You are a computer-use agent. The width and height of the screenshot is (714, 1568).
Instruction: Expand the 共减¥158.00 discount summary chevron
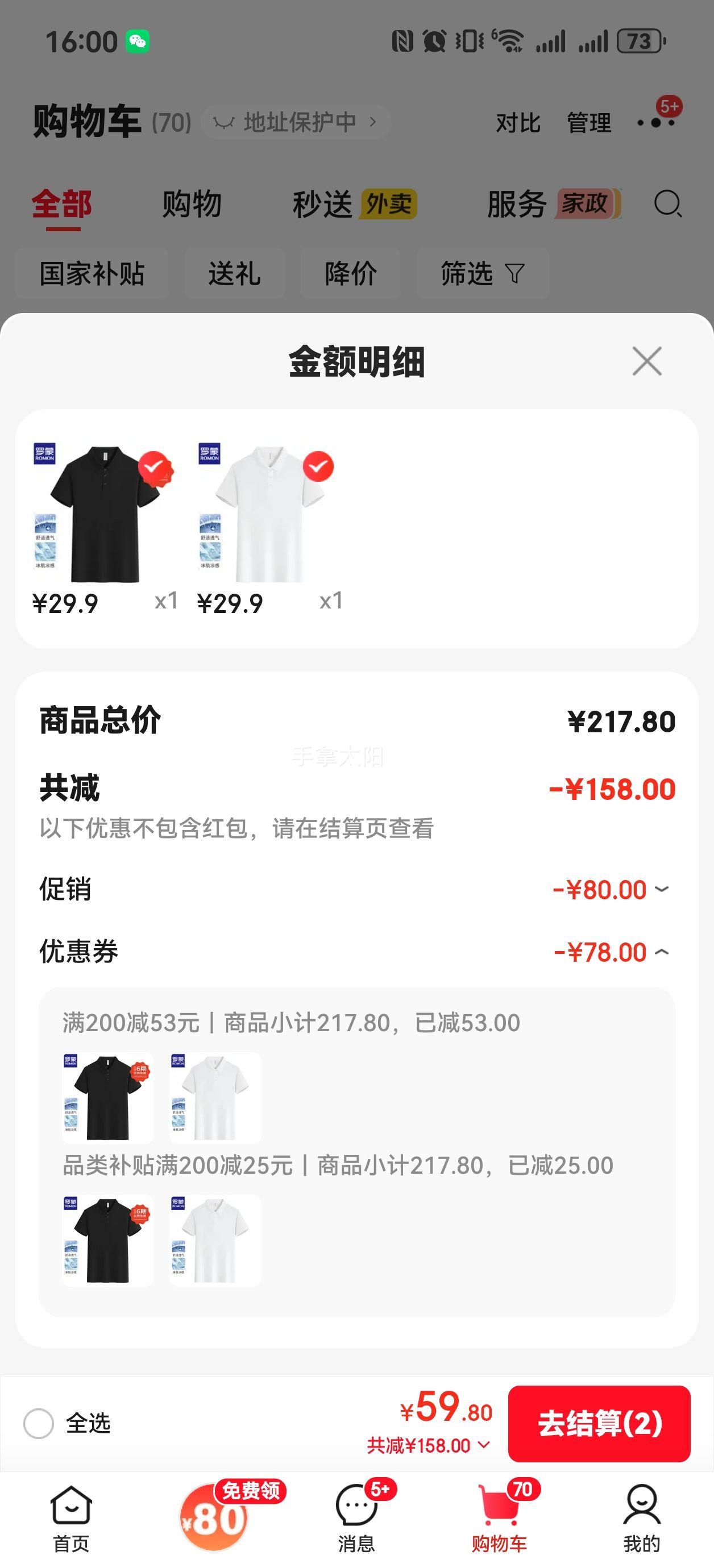coord(484,1447)
